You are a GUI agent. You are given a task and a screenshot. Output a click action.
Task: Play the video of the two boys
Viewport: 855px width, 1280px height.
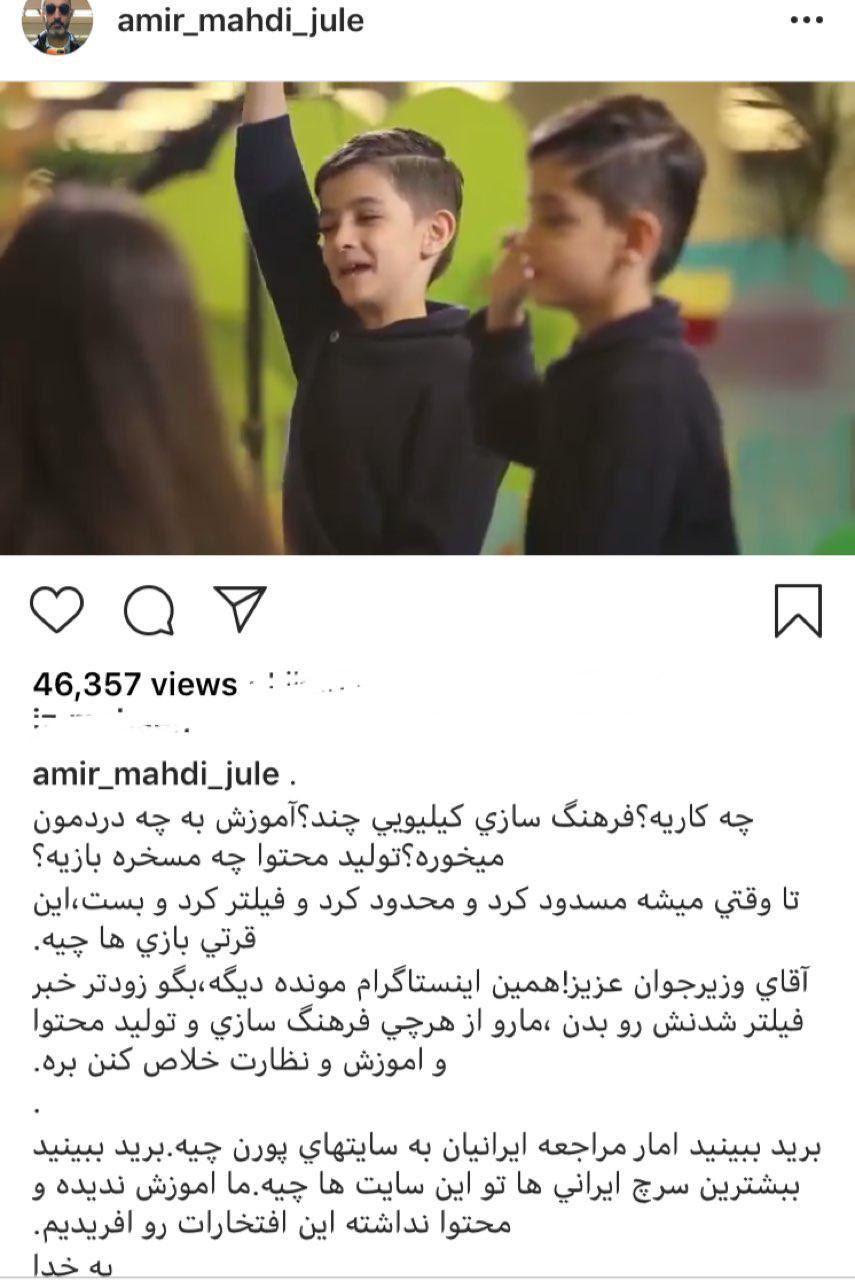[x=427, y=318]
